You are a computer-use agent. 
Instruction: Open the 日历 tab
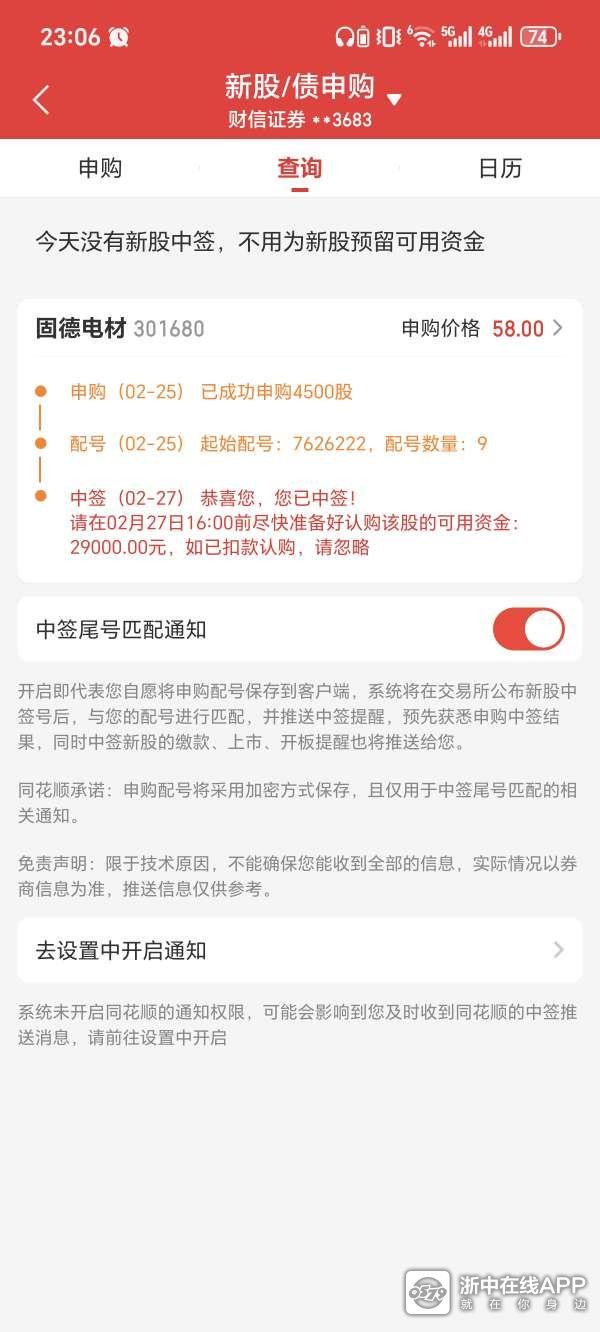click(x=500, y=168)
